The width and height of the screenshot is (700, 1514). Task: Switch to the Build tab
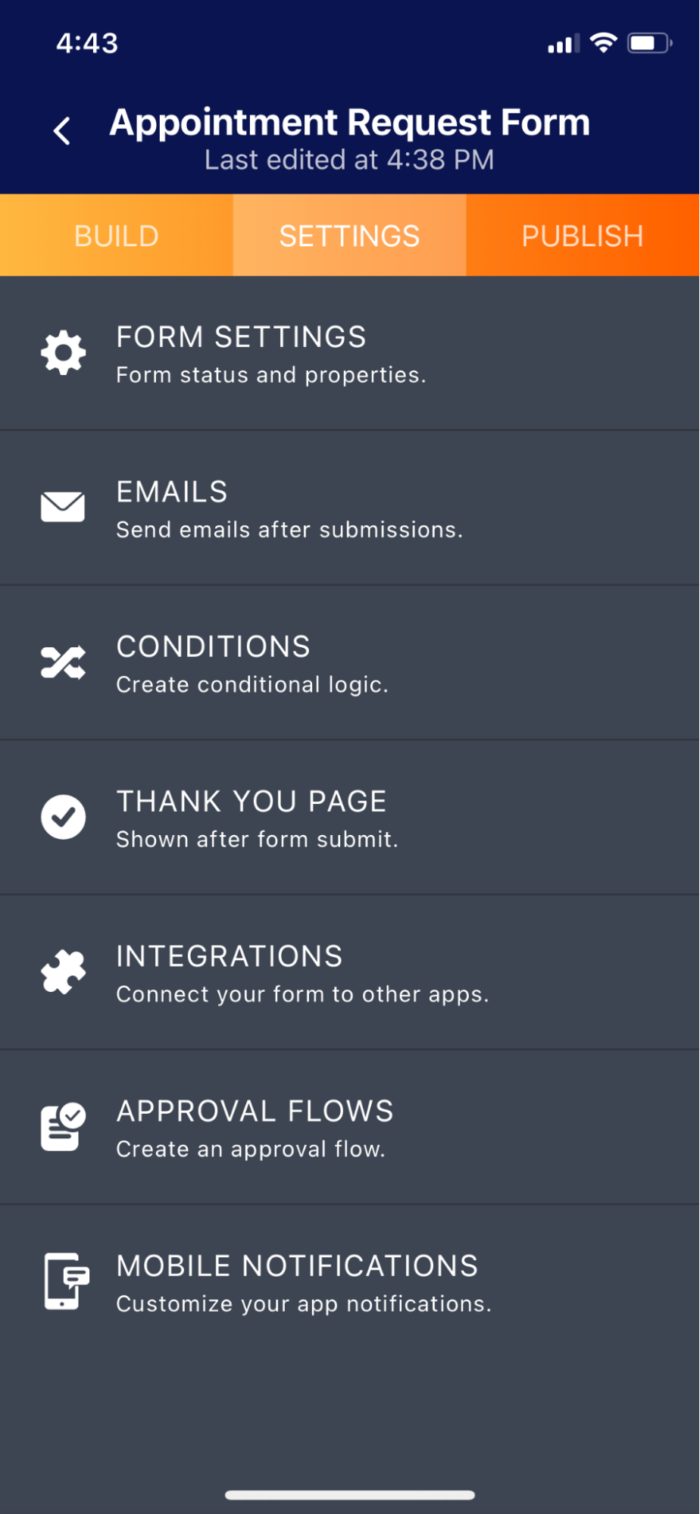coord(116,236)
